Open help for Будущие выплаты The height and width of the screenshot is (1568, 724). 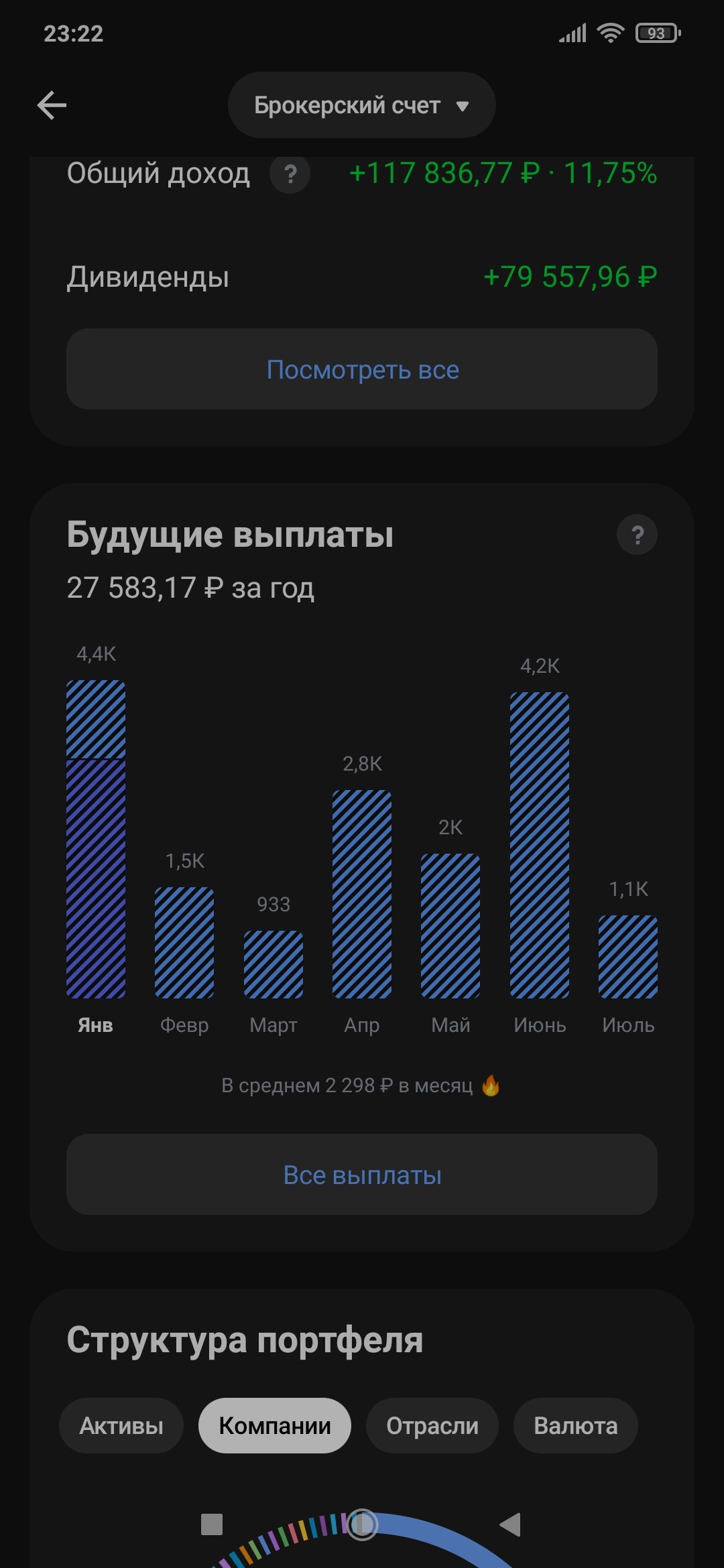(x=637, y=534)
